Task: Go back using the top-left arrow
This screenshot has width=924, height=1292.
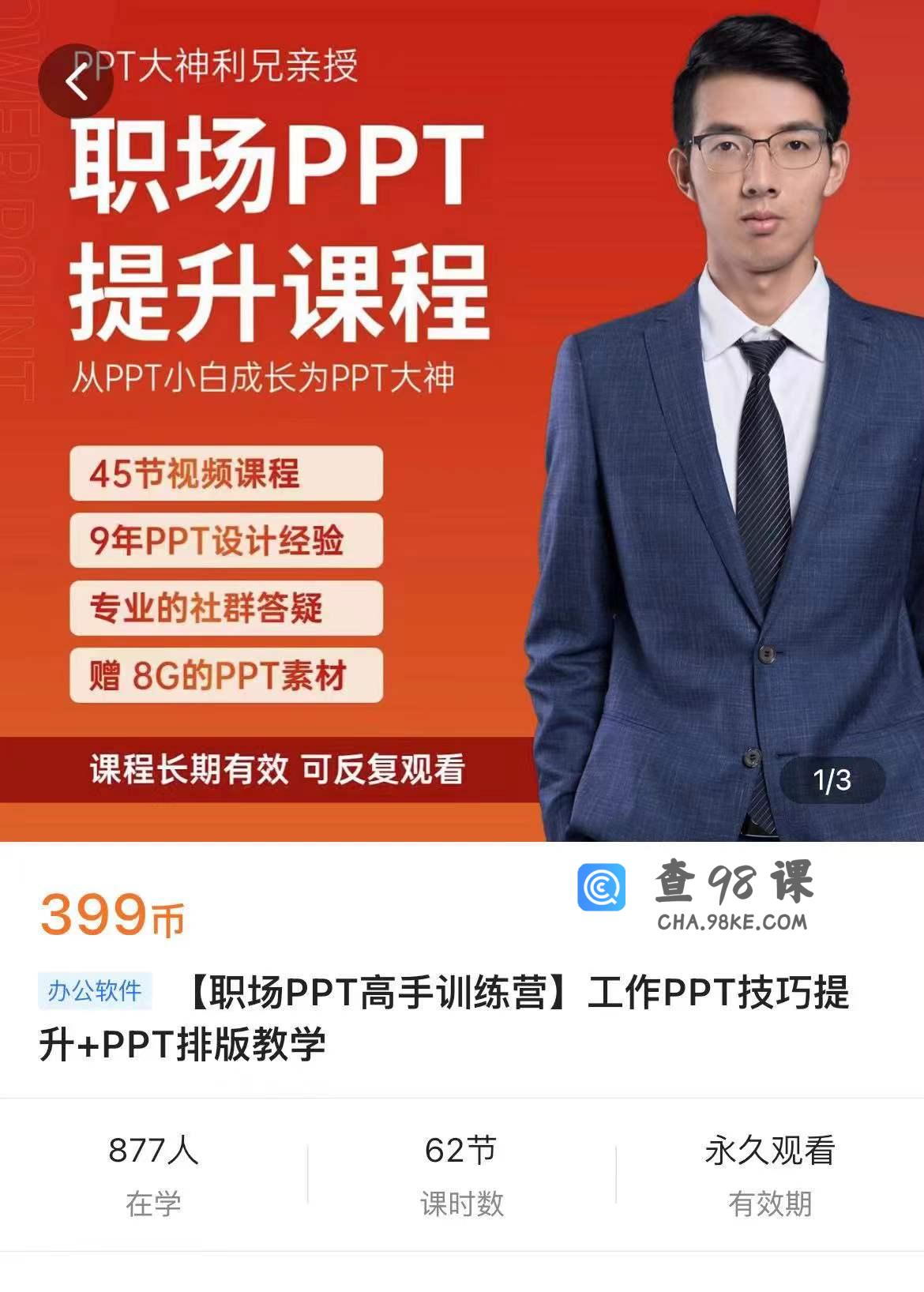Action: pos(76,81)
